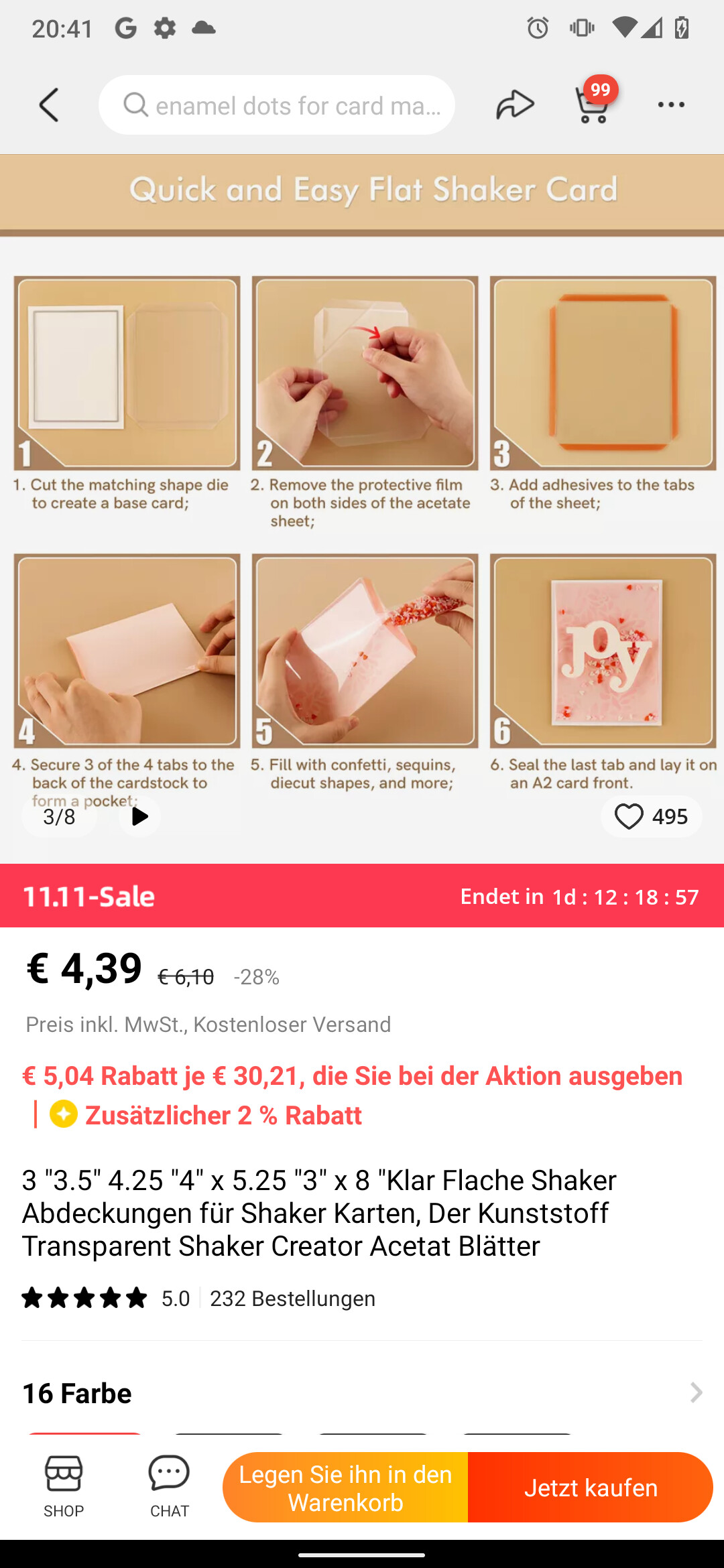Open the product image in the gallery
The height and width of the screenshot is (1568, 724).
tap(362, 509)
